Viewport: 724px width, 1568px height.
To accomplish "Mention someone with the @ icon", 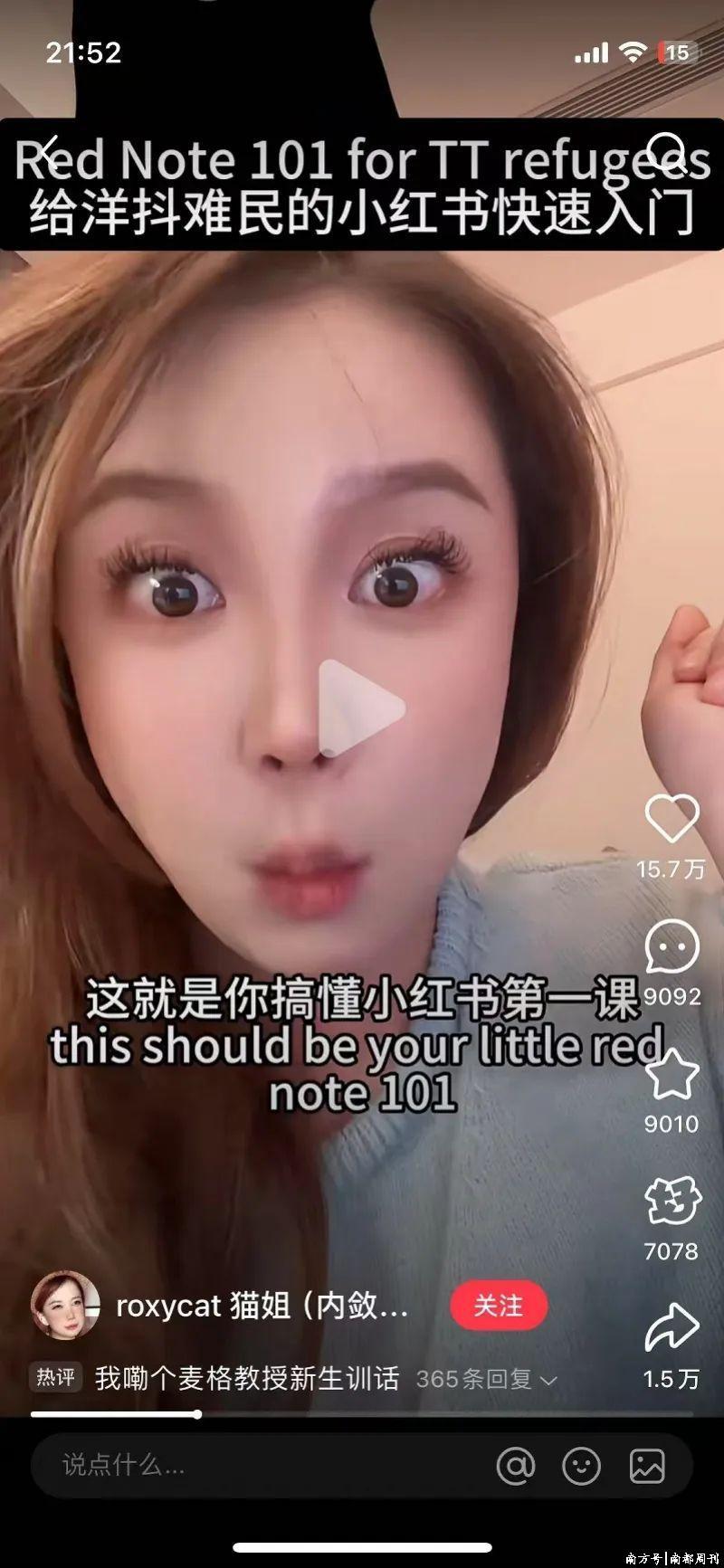I will (516, 1466).
